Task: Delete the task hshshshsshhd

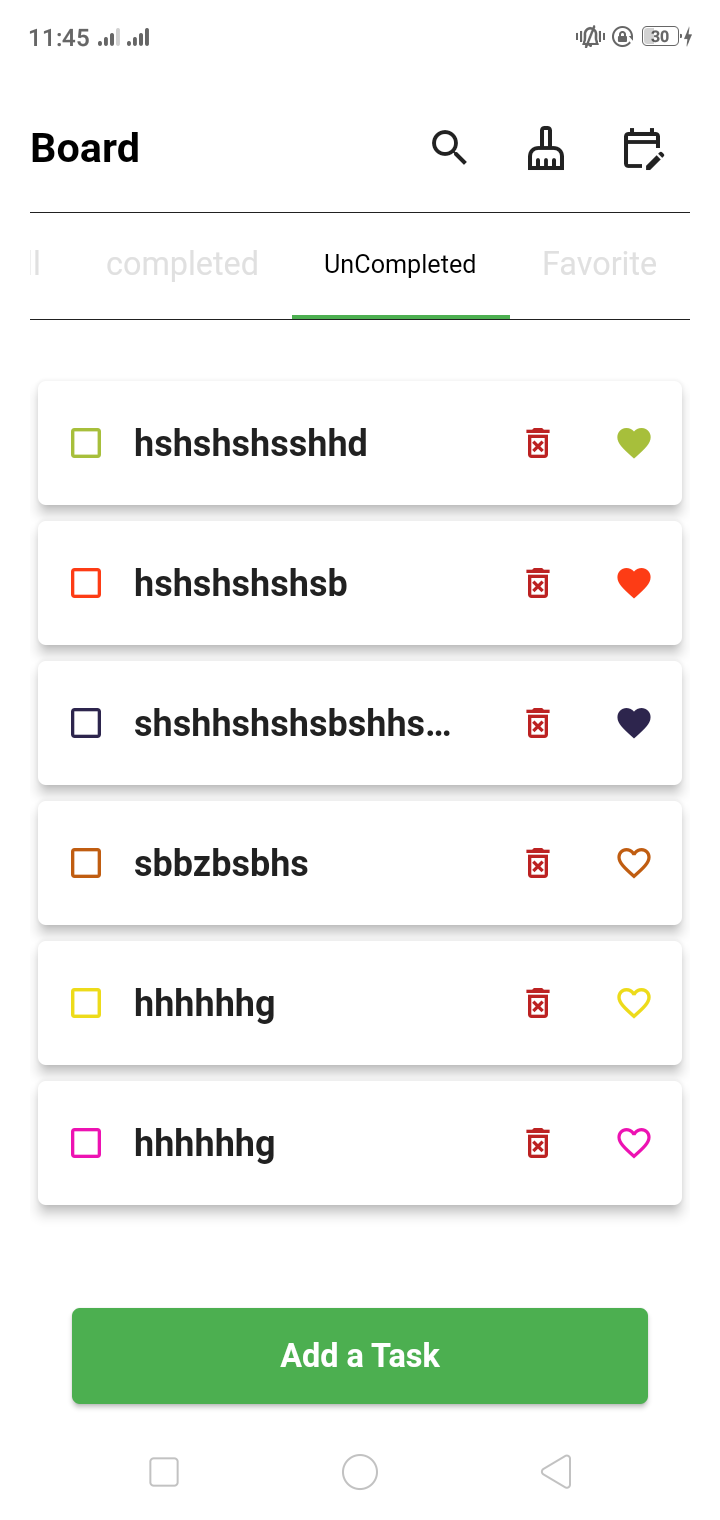Action: [538, 443]
